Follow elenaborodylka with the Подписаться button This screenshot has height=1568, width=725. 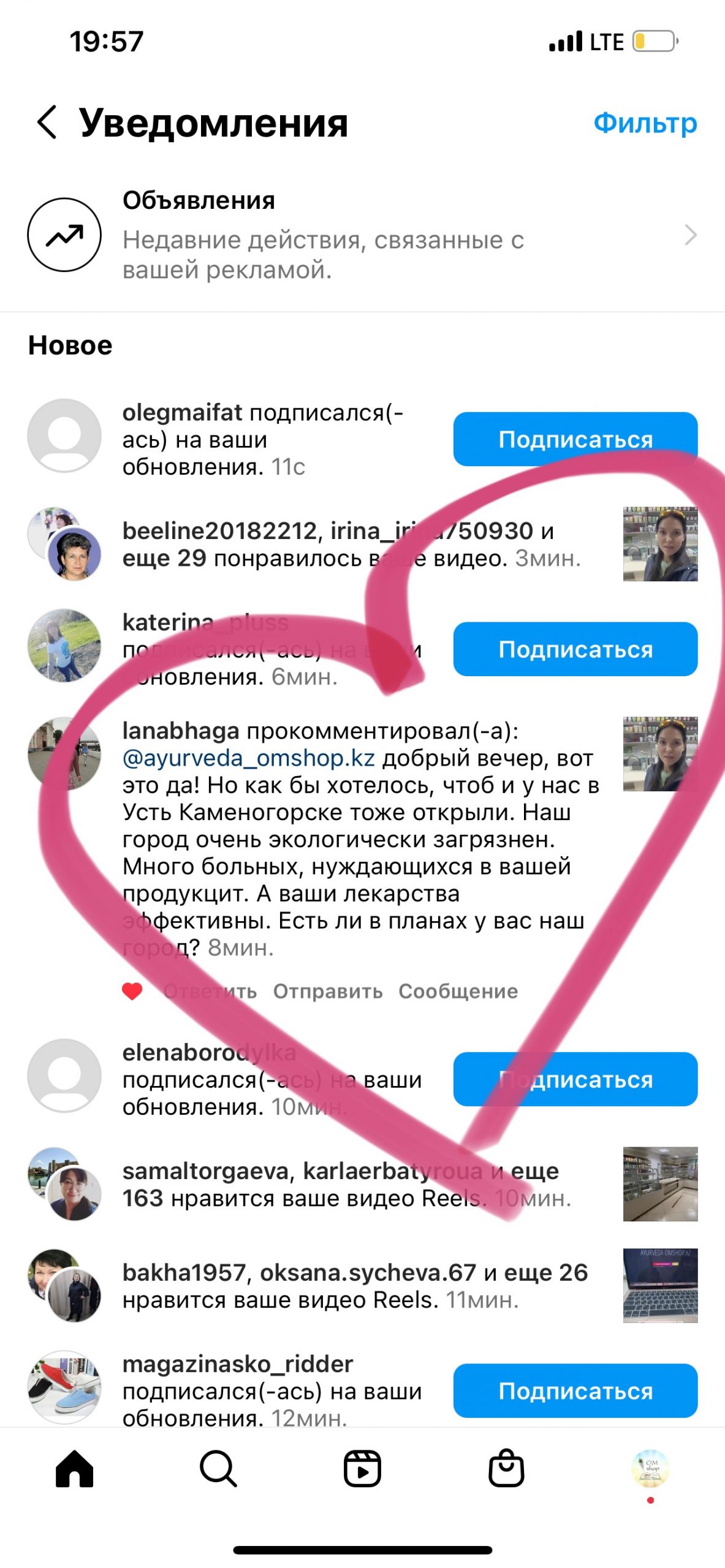coord(575,1079)
